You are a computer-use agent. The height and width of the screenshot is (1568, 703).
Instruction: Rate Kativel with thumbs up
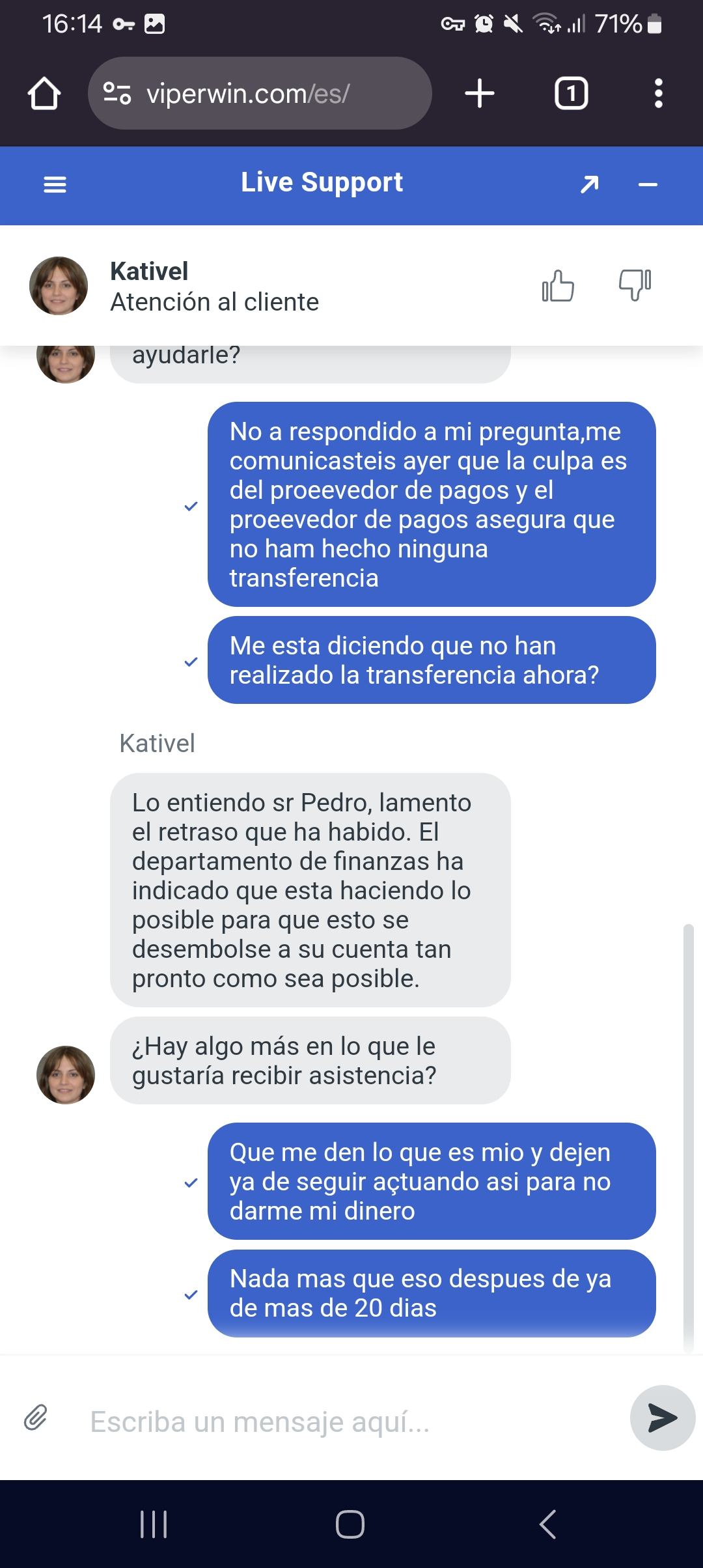coord(558,286)
